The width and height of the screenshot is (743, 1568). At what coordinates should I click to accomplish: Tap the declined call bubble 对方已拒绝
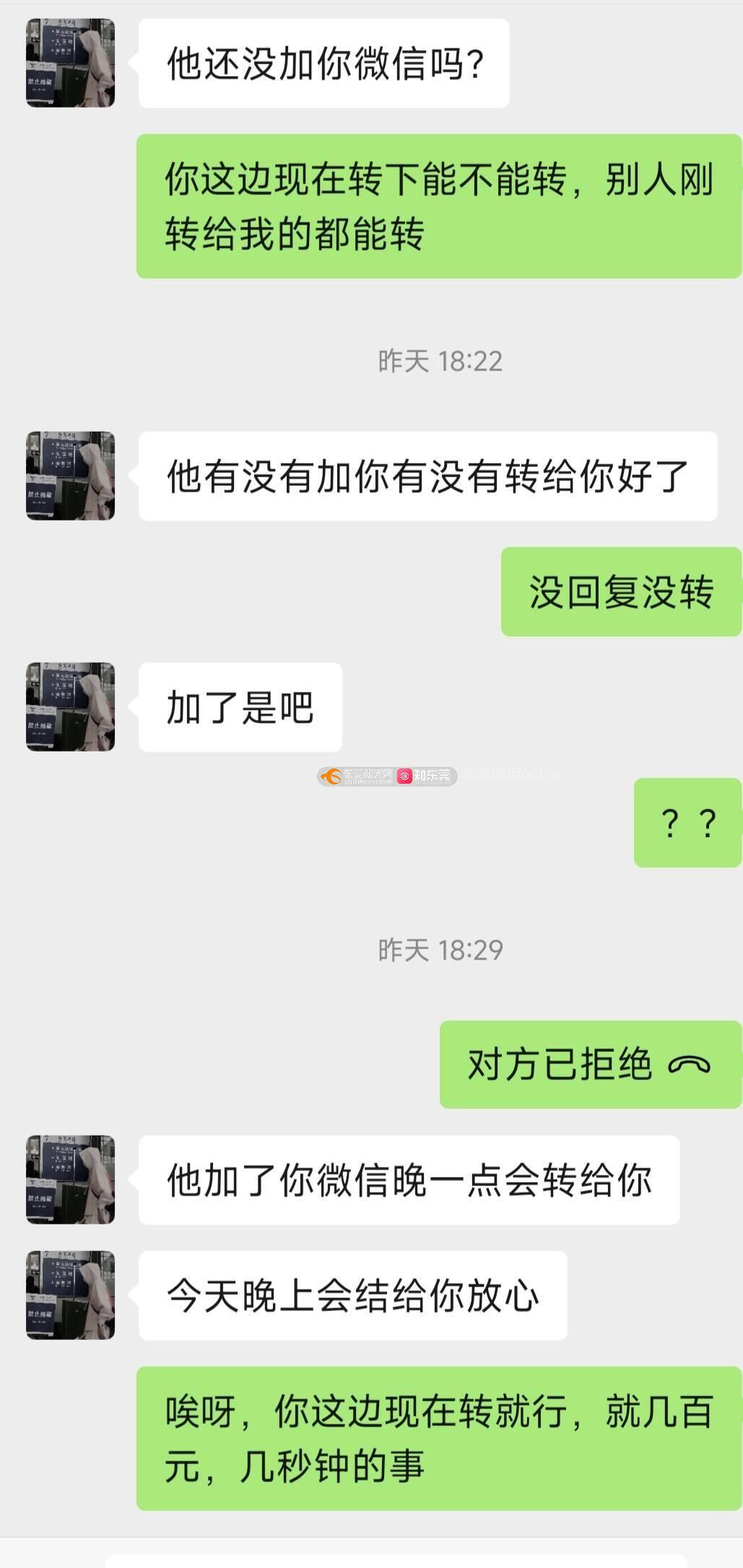(x=590, y=1065)
